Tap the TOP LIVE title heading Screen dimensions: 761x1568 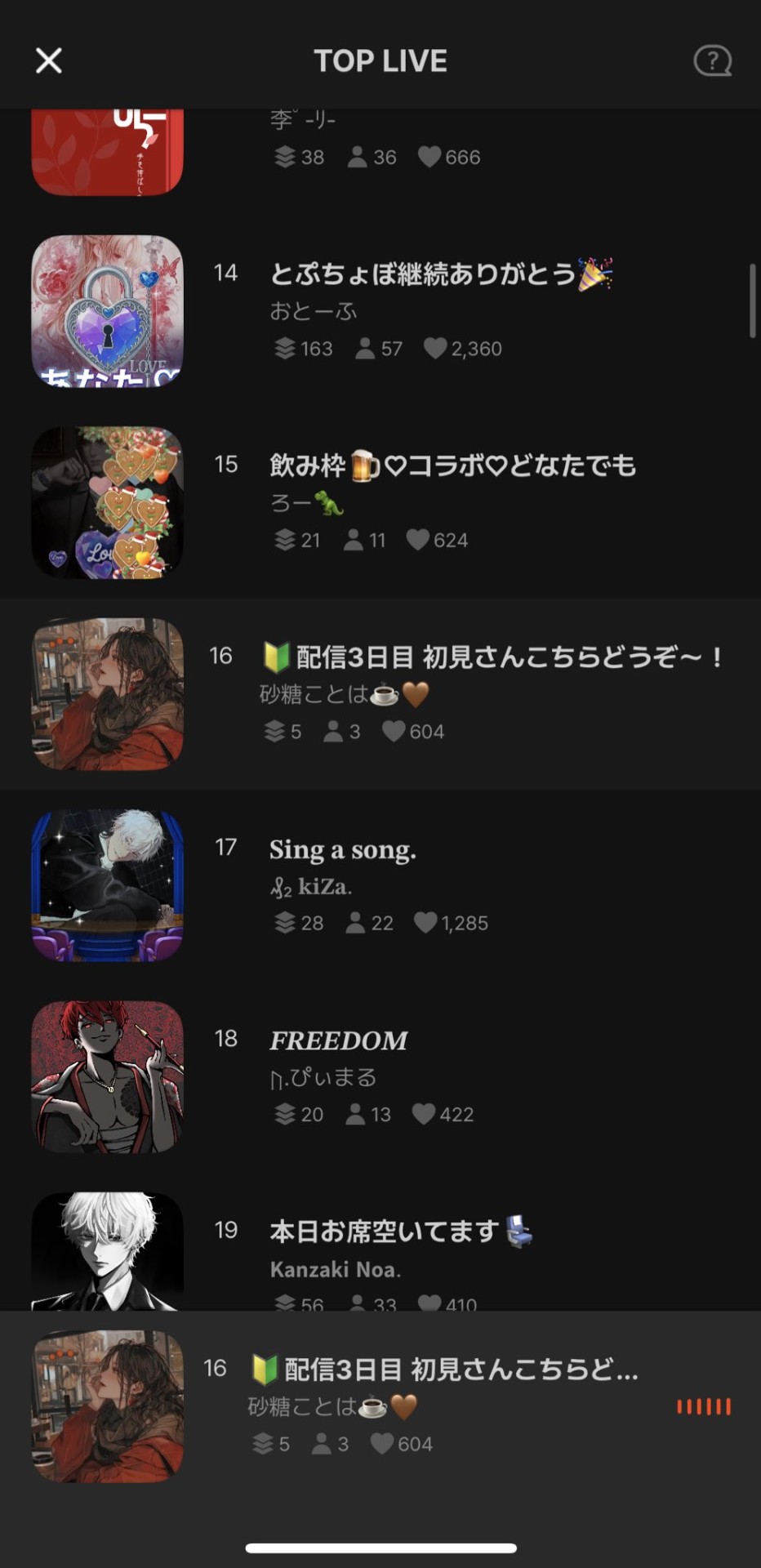[x=380, y=60]
